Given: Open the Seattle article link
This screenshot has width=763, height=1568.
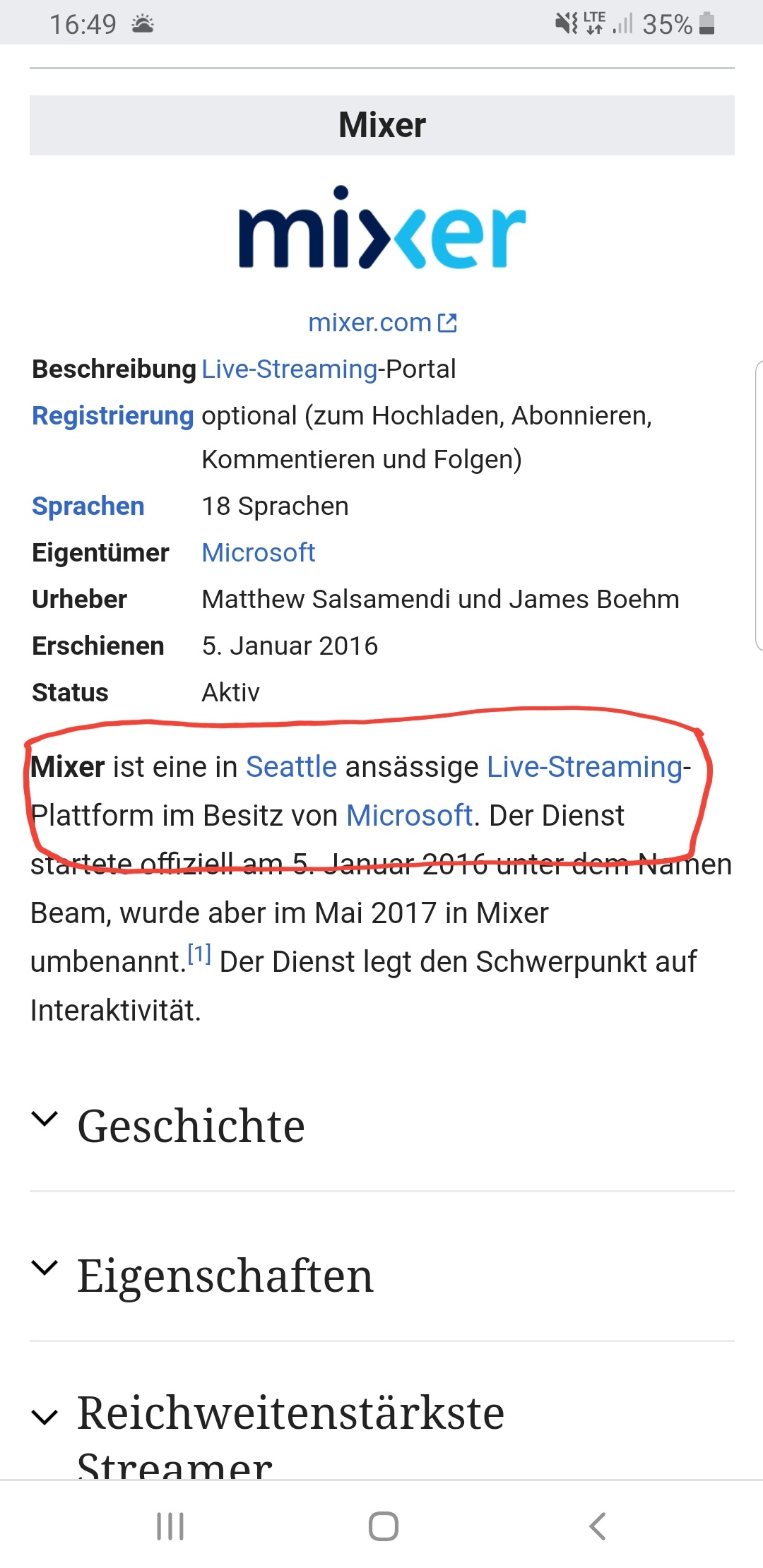Looking at the screenshot, I should [291, 767].
